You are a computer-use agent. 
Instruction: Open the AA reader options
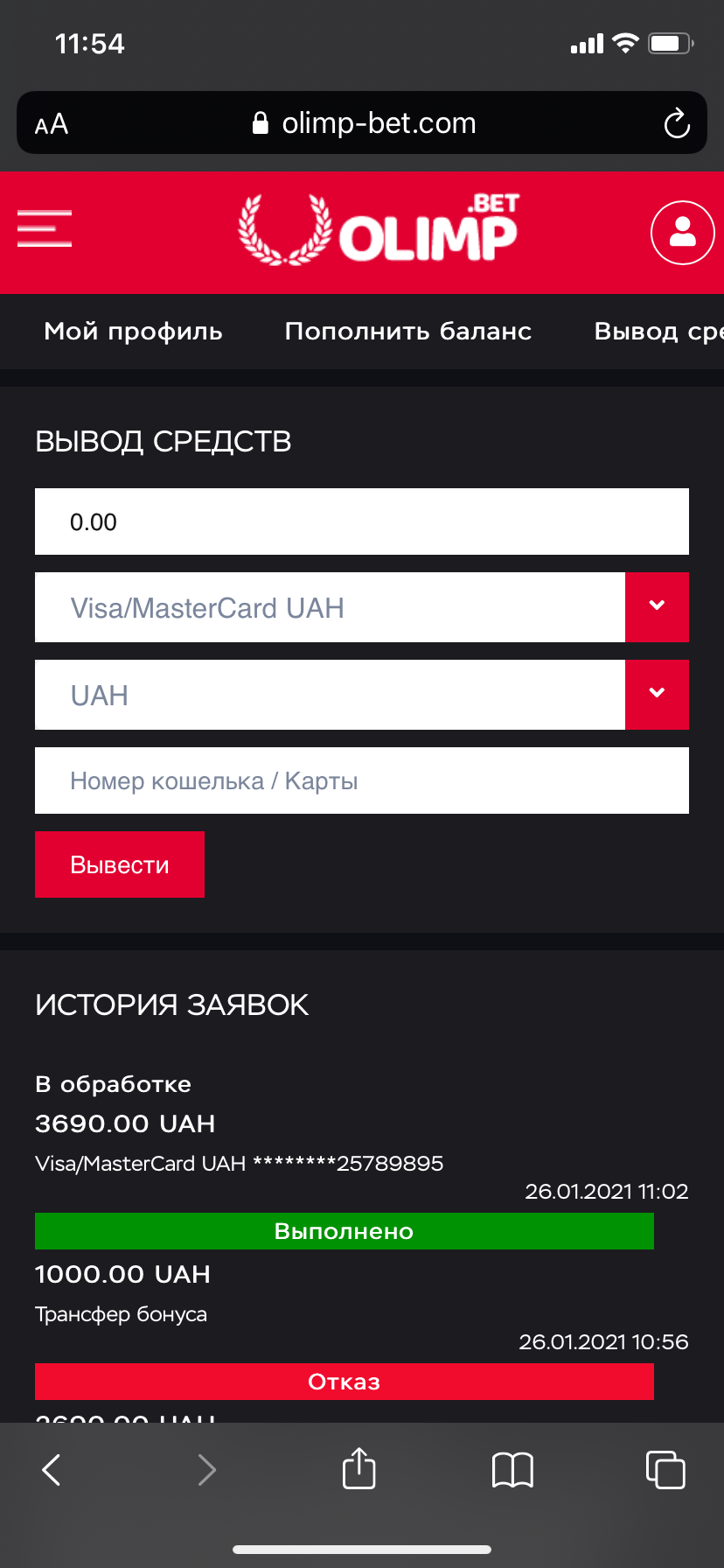point(52,124)
